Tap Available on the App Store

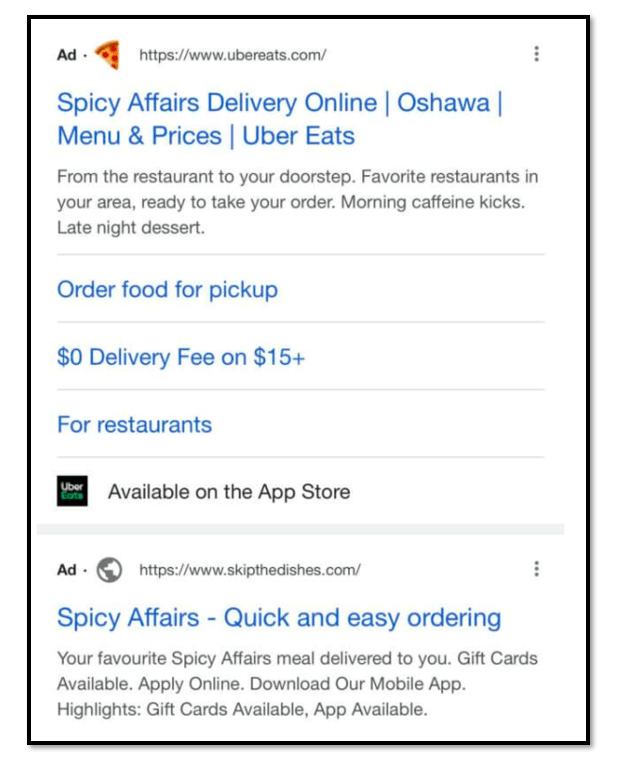(229, 492)
